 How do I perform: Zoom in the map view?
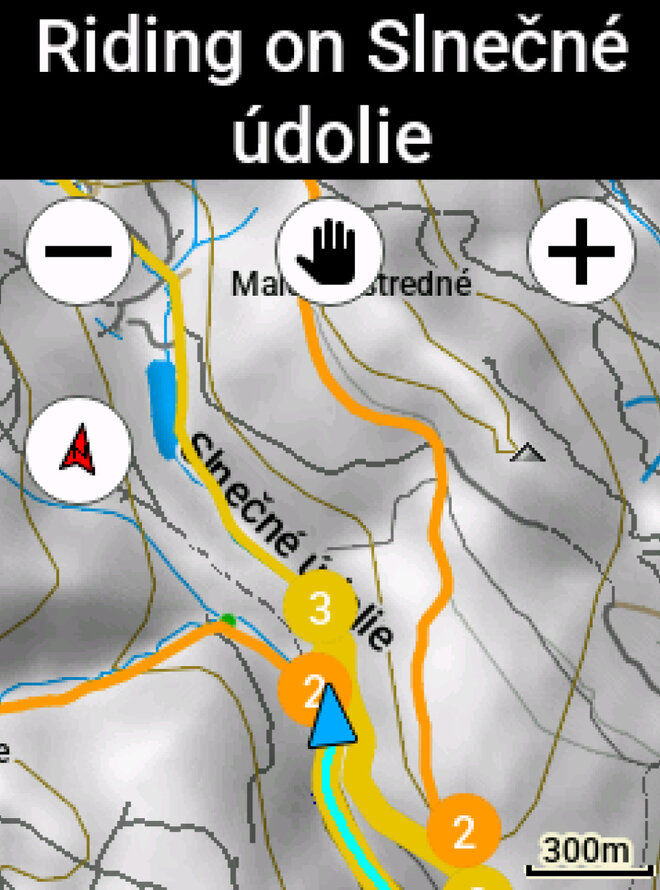(581, 251)
